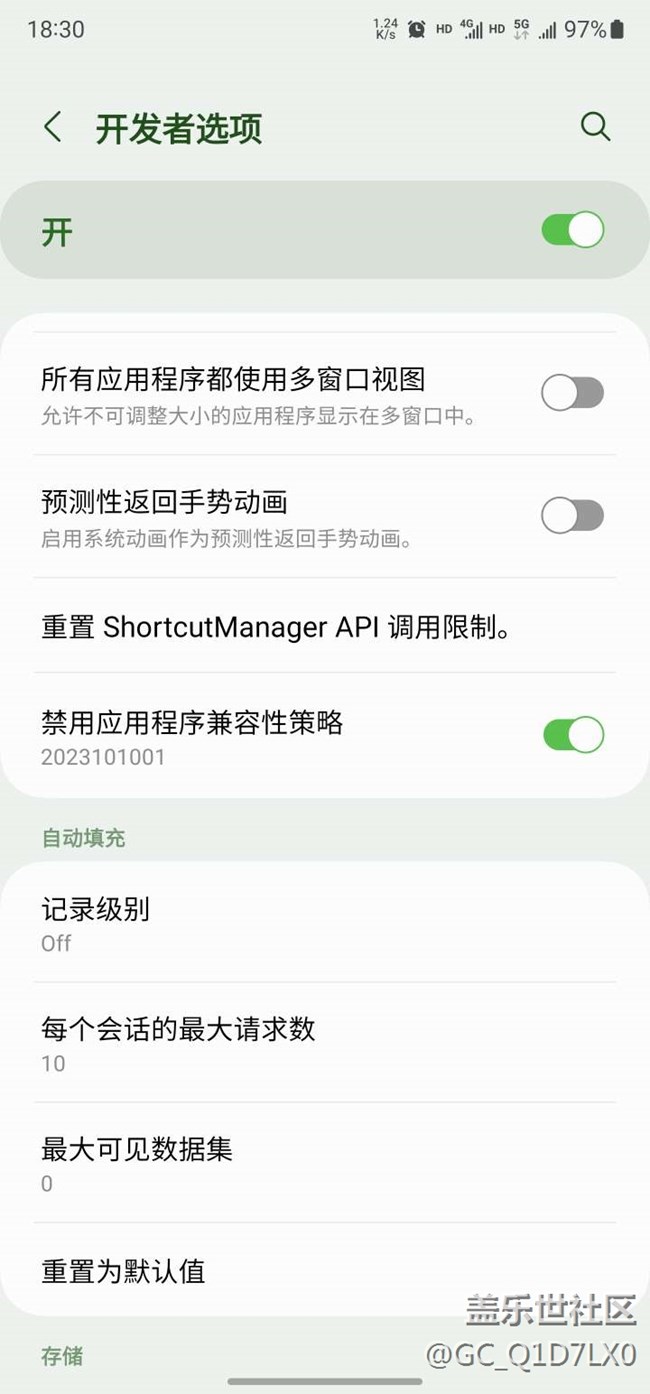650x1394 pixels.
Task: Enable 所有应用程序都使用多窗口视图
Action: (x=573, y=393)
